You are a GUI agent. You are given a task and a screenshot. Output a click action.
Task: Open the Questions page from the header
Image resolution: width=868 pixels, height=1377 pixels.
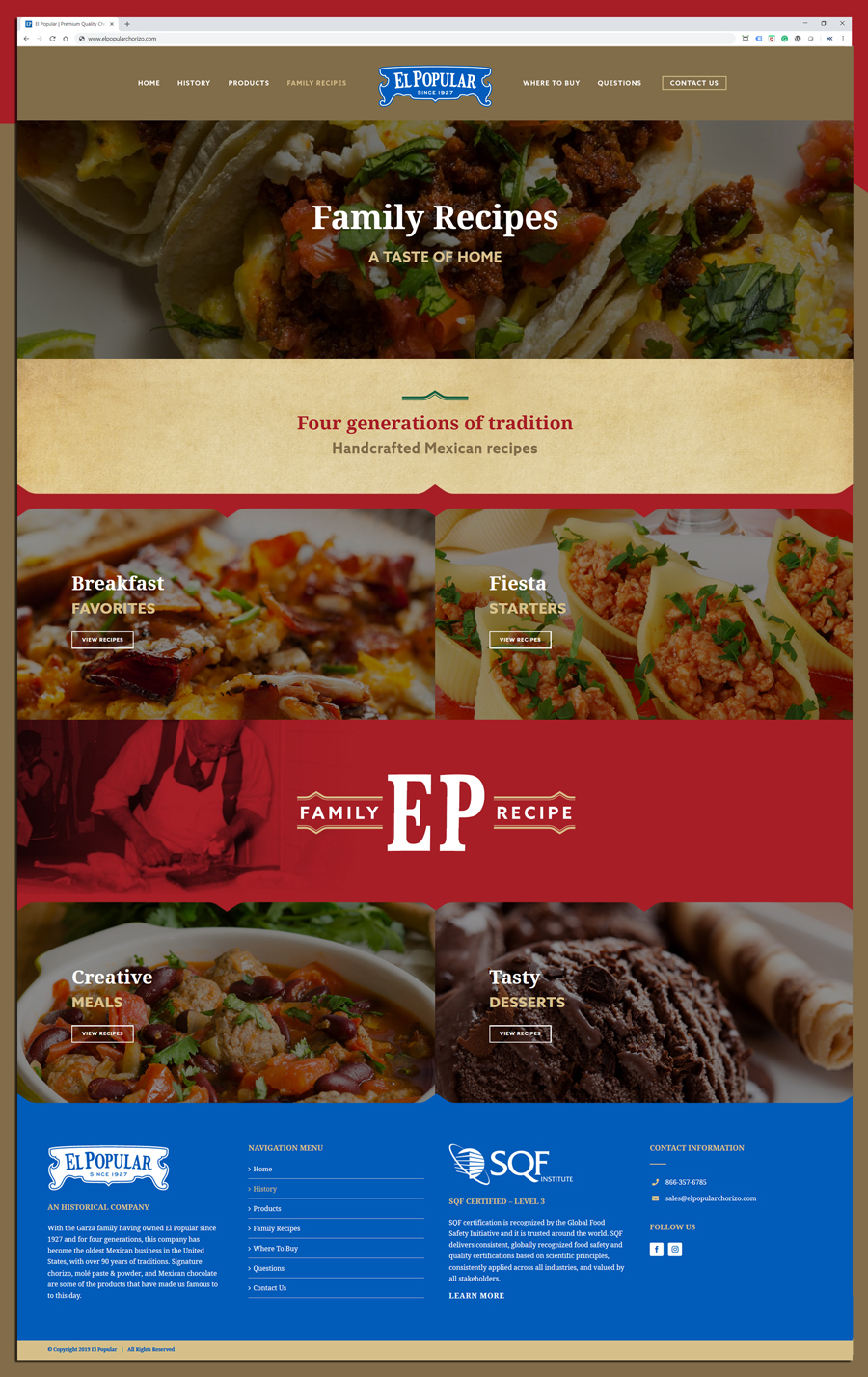click(x=619, y=83)
